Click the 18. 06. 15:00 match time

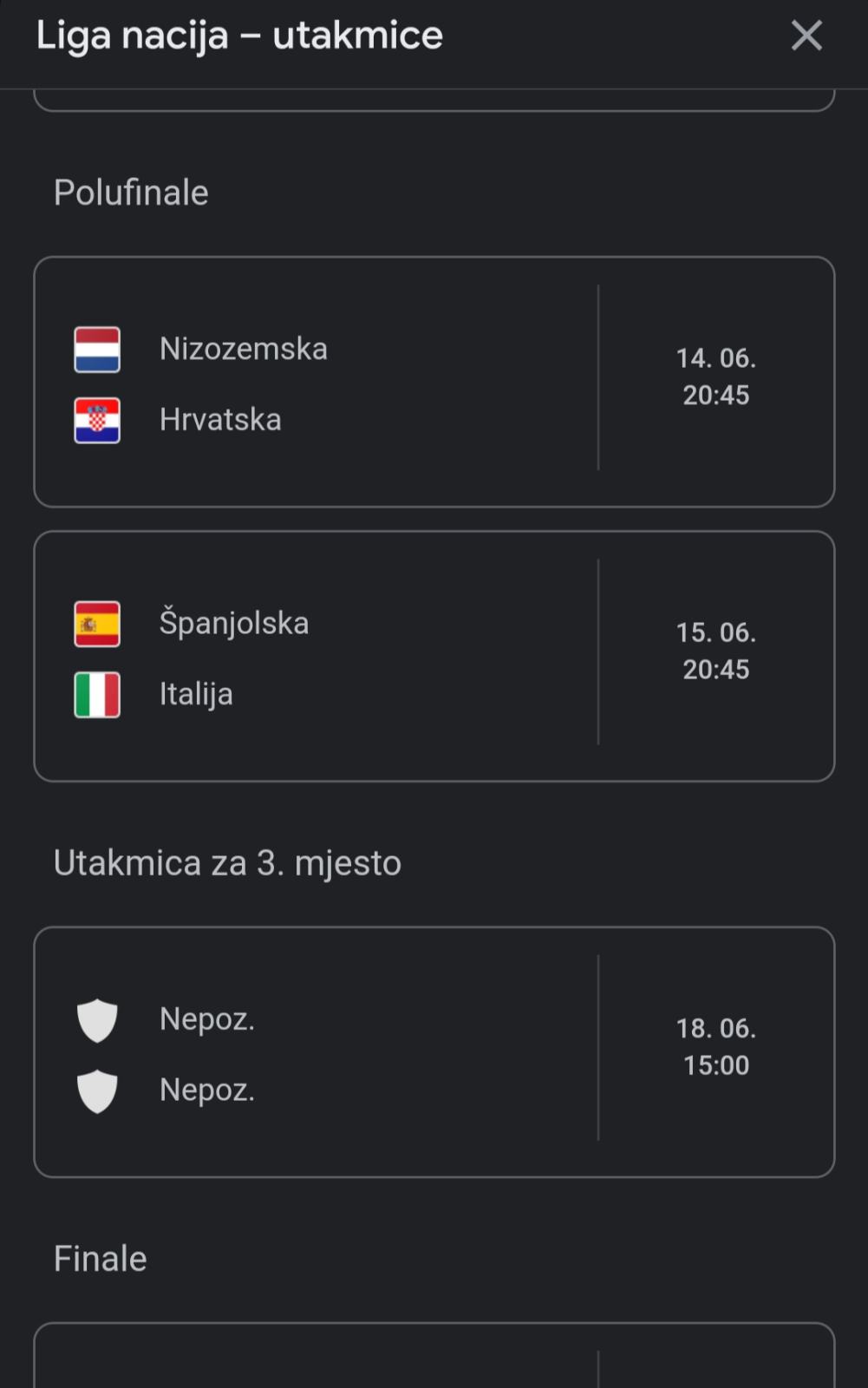(x=716, y=1047)
